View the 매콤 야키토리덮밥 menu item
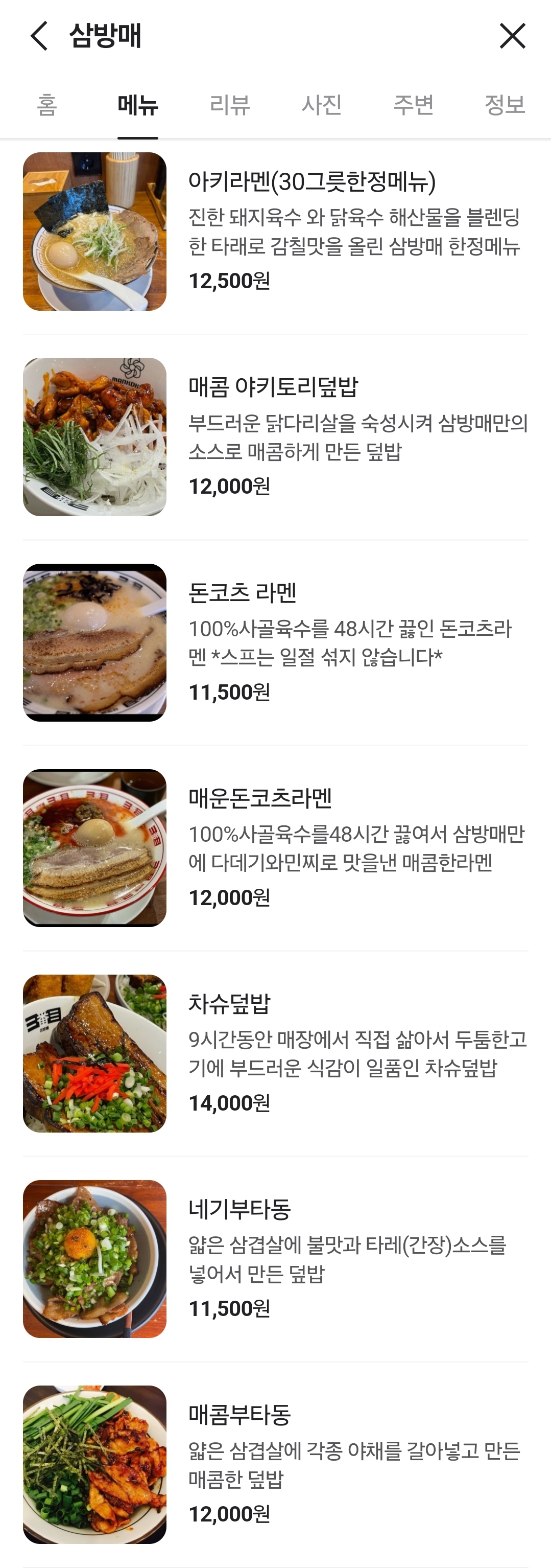This screenshot has width=551, height=1568. pos(273,386)
